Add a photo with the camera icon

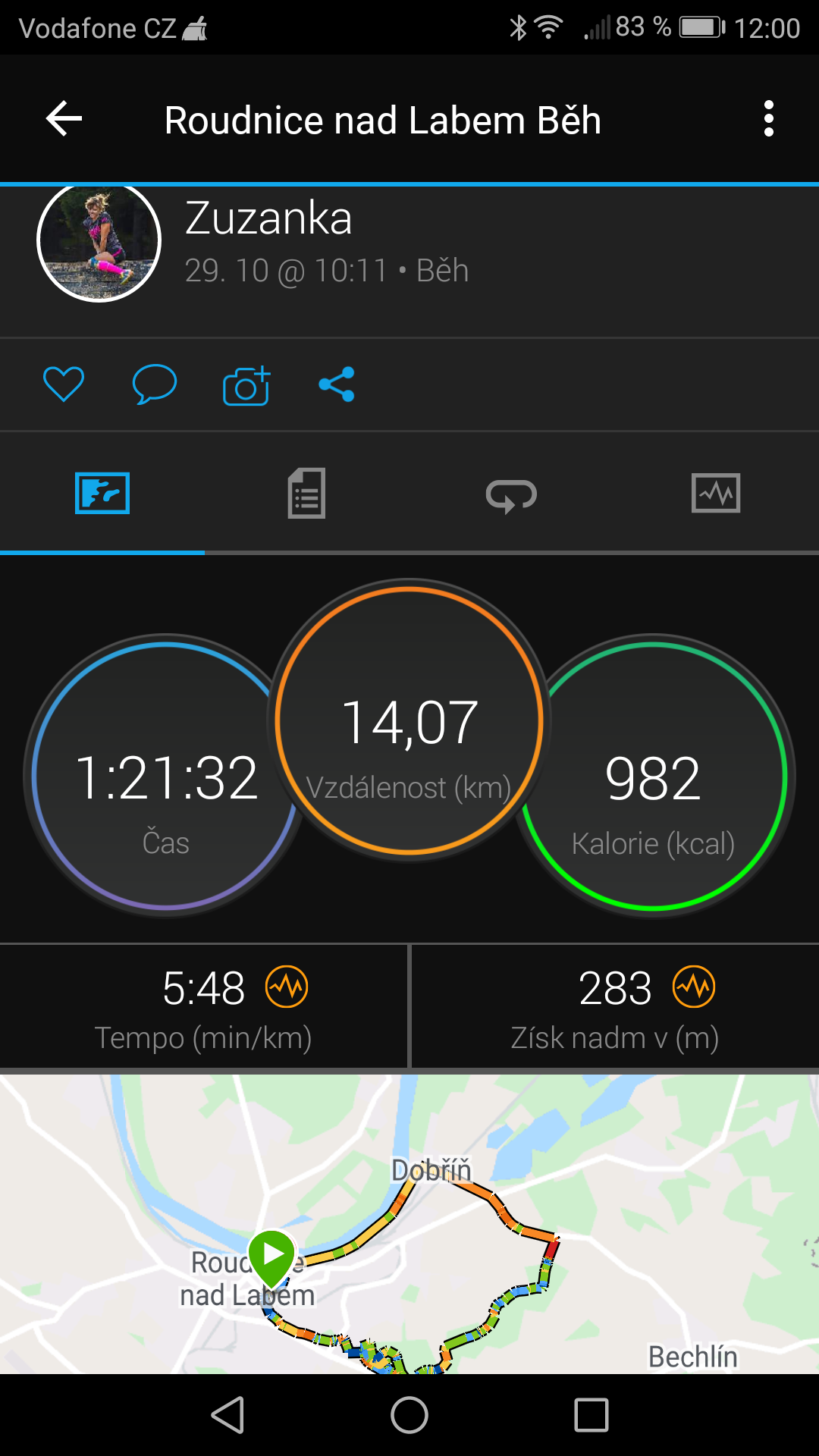[246, 385]
